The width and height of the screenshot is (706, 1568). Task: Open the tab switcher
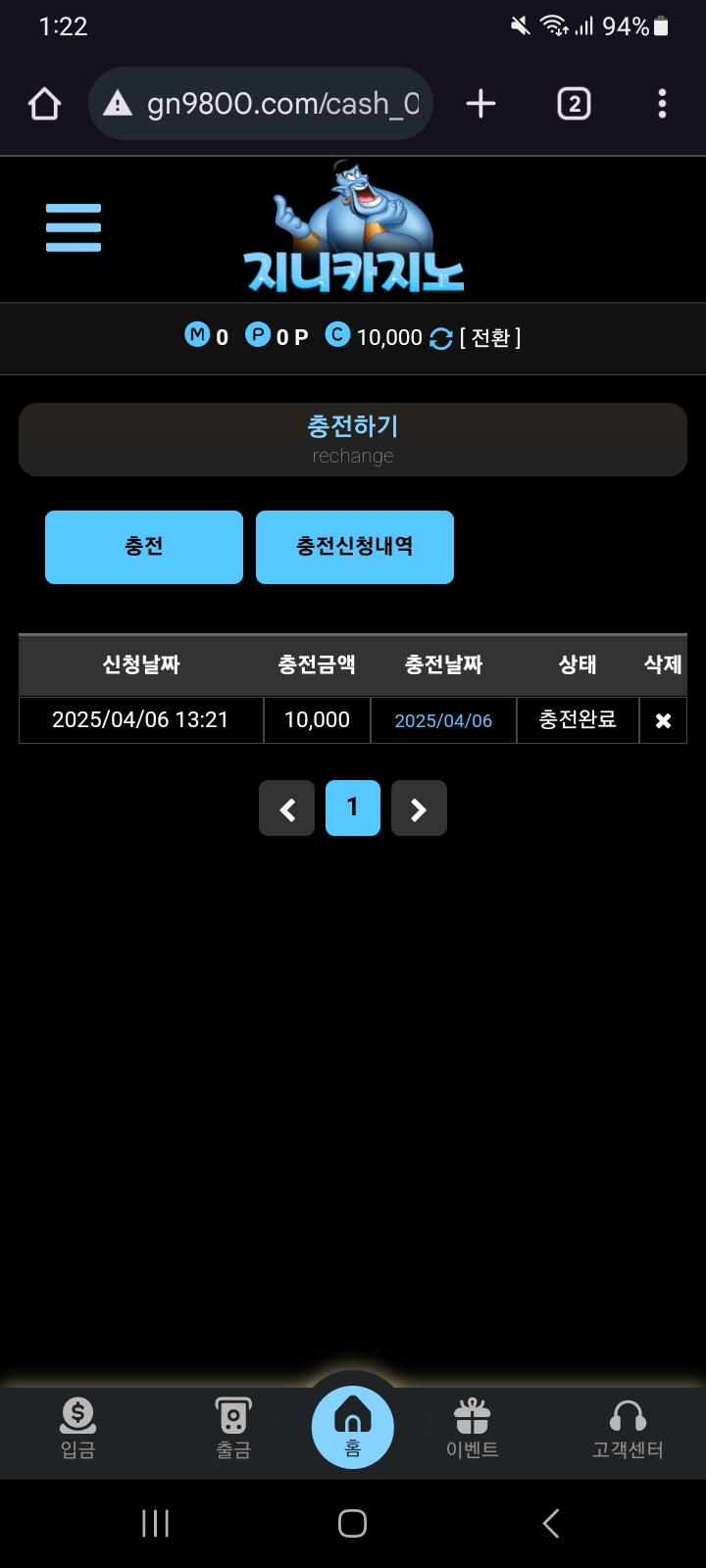tap(574, 103)
